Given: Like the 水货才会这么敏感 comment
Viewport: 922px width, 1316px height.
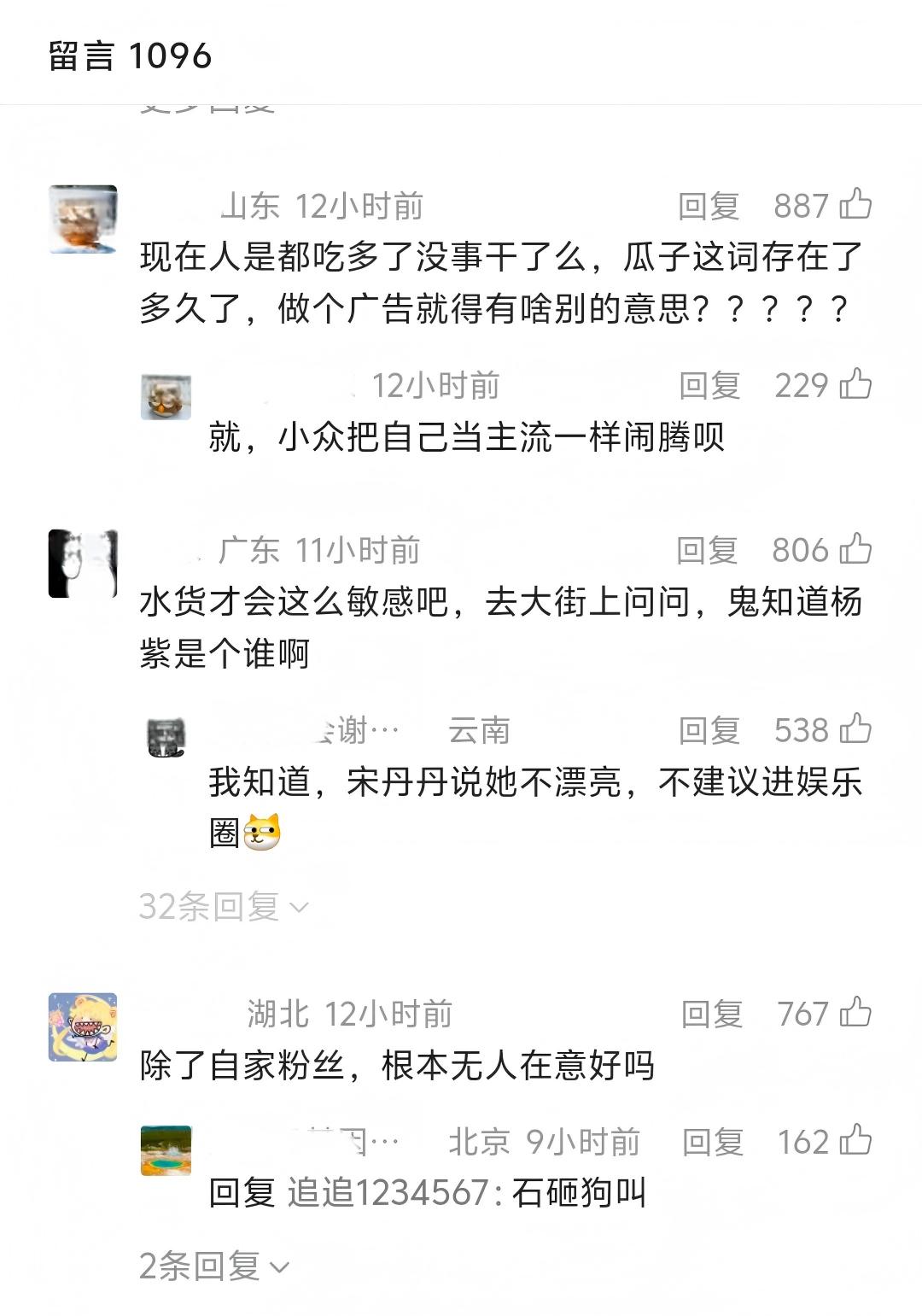Looking at the screenshot, I should click(x=855, y=549).
